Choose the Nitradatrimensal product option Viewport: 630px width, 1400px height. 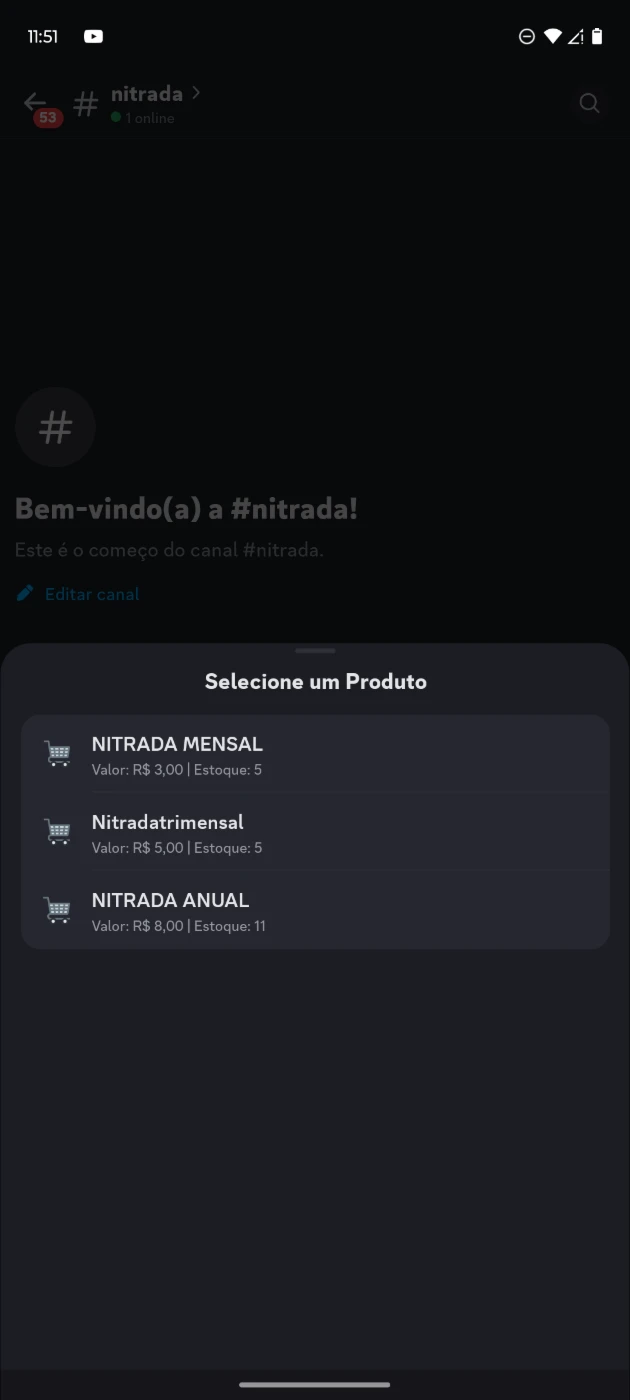(315, 833)
